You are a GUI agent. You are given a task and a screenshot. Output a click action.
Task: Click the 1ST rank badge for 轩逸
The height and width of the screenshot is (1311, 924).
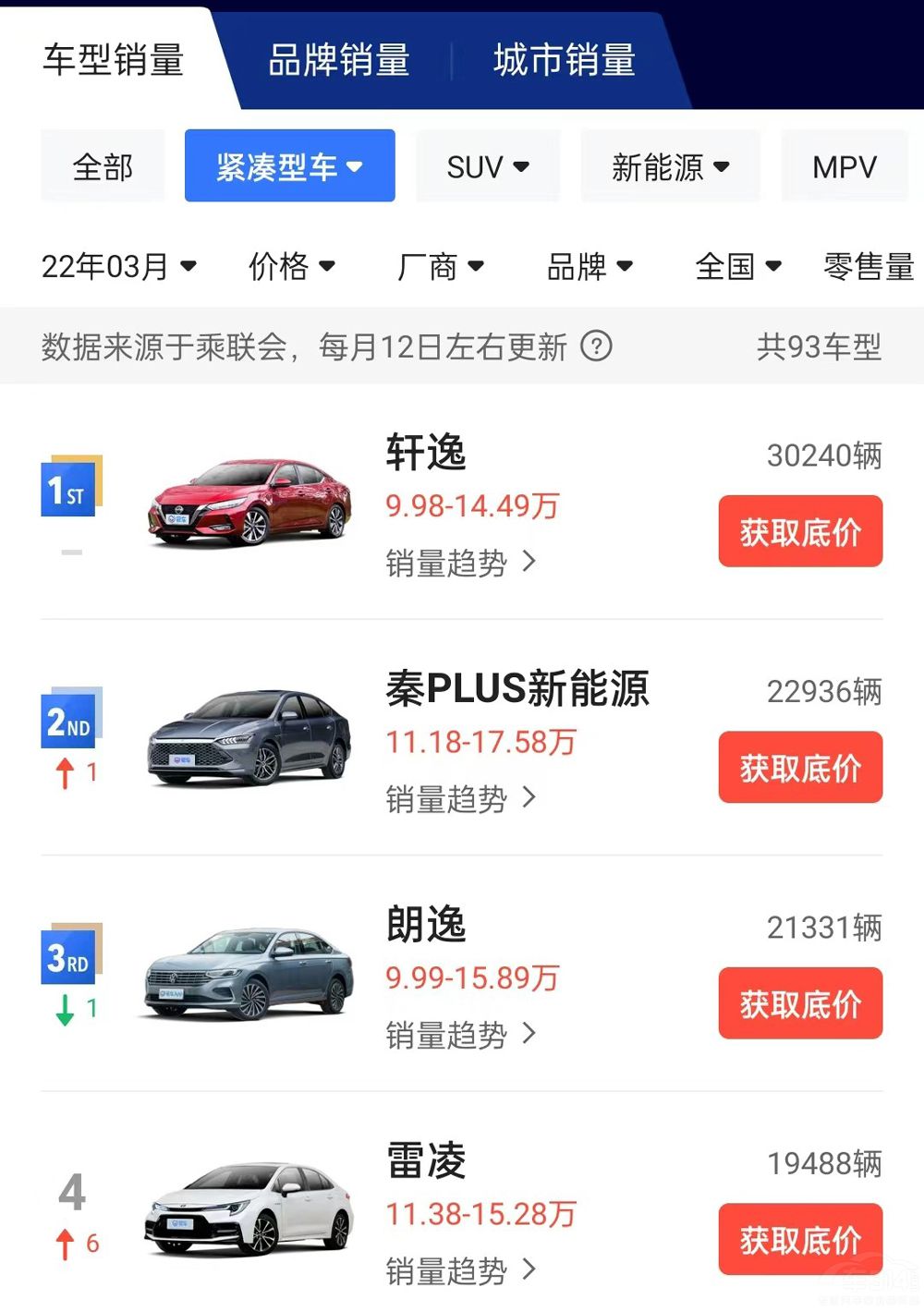(68, 492)
